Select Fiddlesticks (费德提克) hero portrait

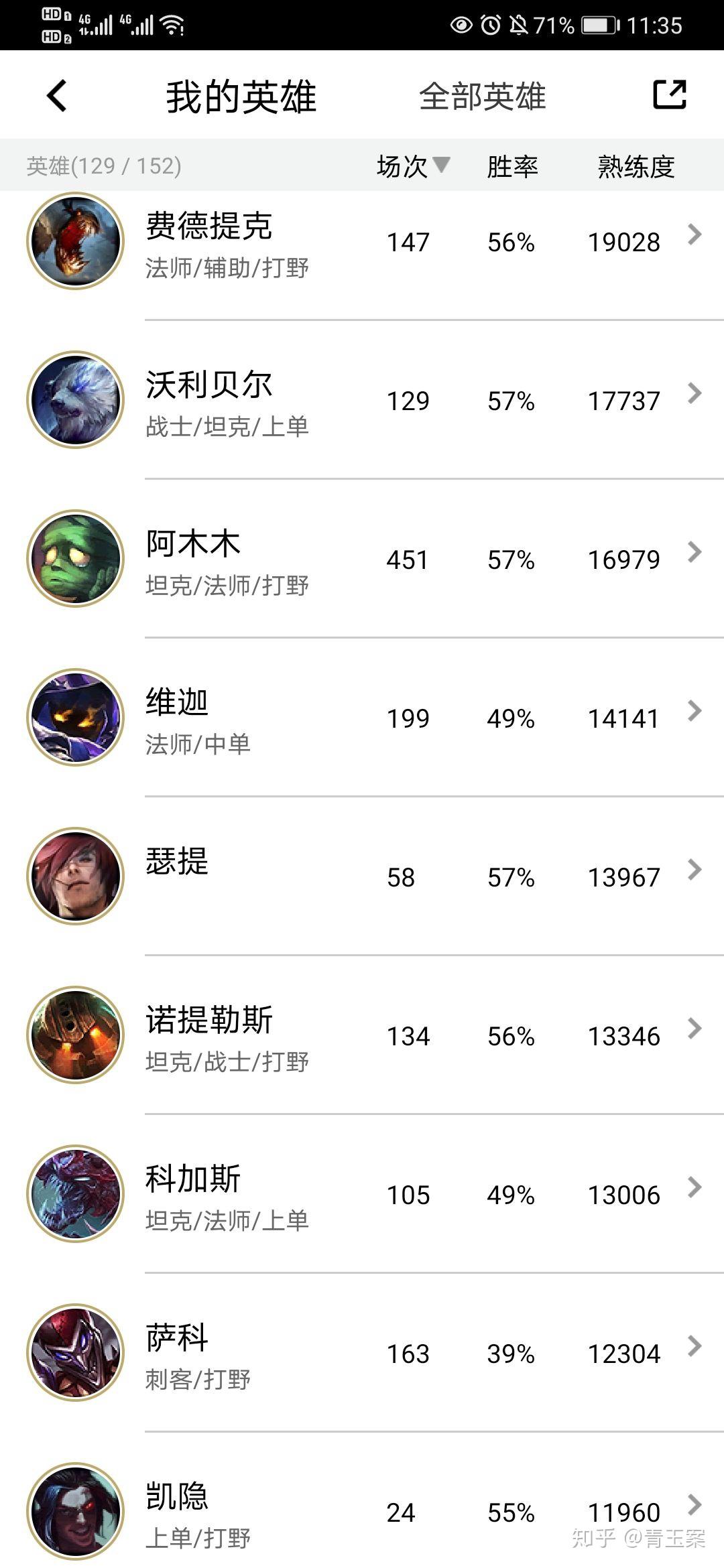coord(76,243)
